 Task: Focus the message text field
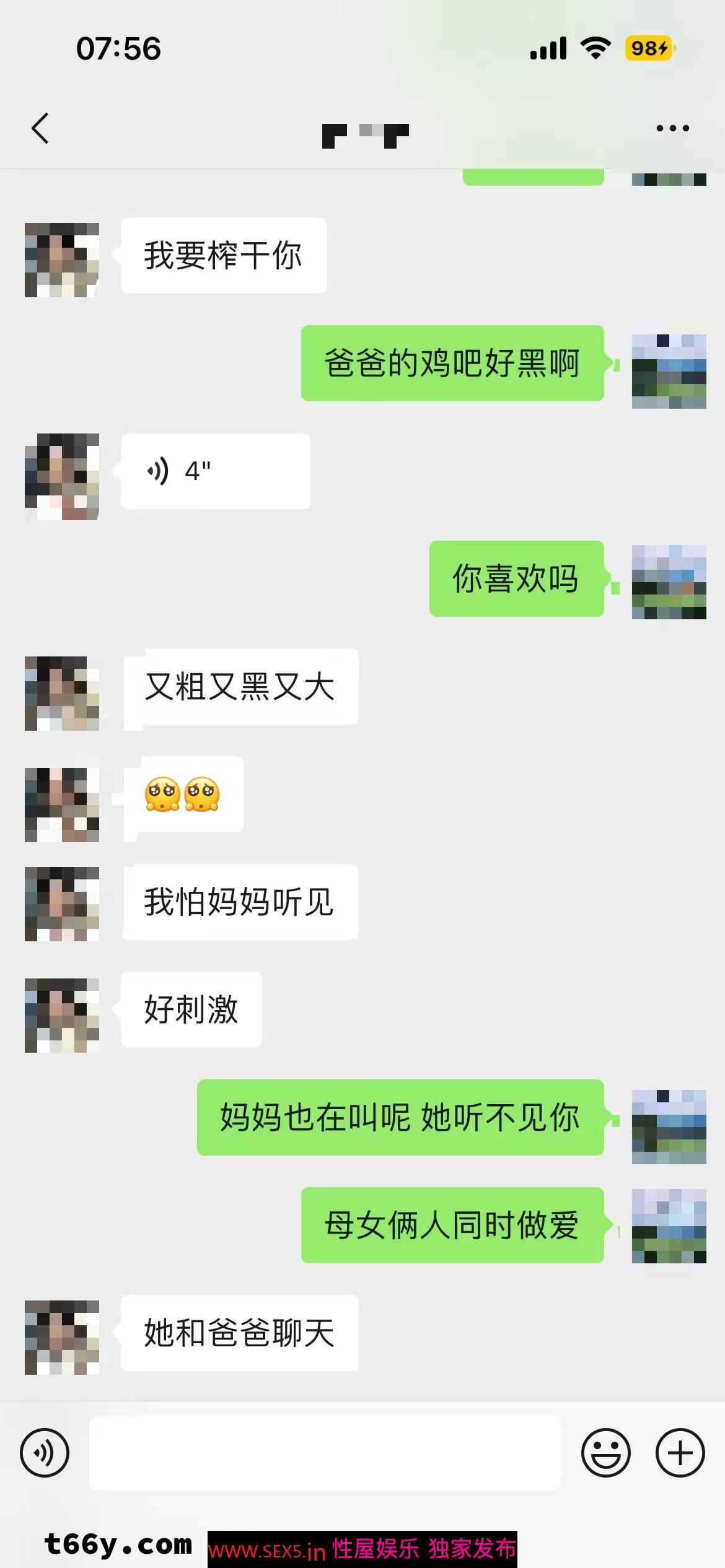(x=325, y=1453)
